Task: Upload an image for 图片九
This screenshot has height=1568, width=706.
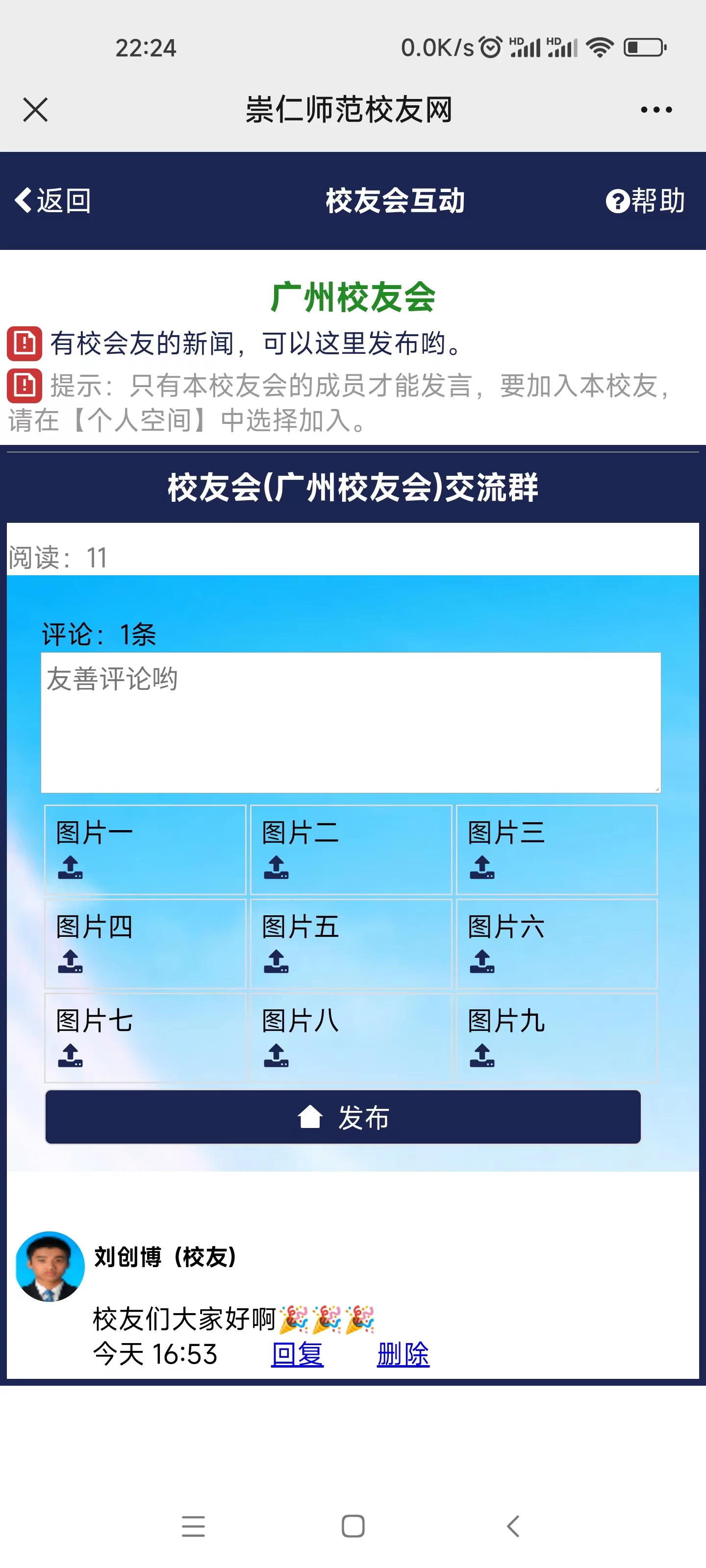Action: [x=482, y=1055]
